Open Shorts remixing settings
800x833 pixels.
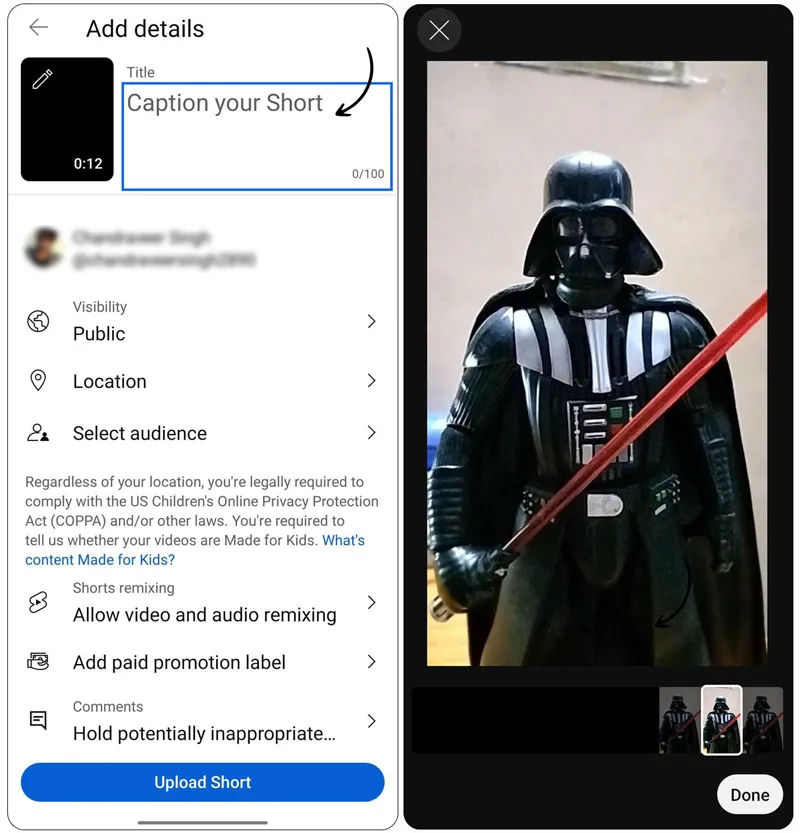point(203,603)
